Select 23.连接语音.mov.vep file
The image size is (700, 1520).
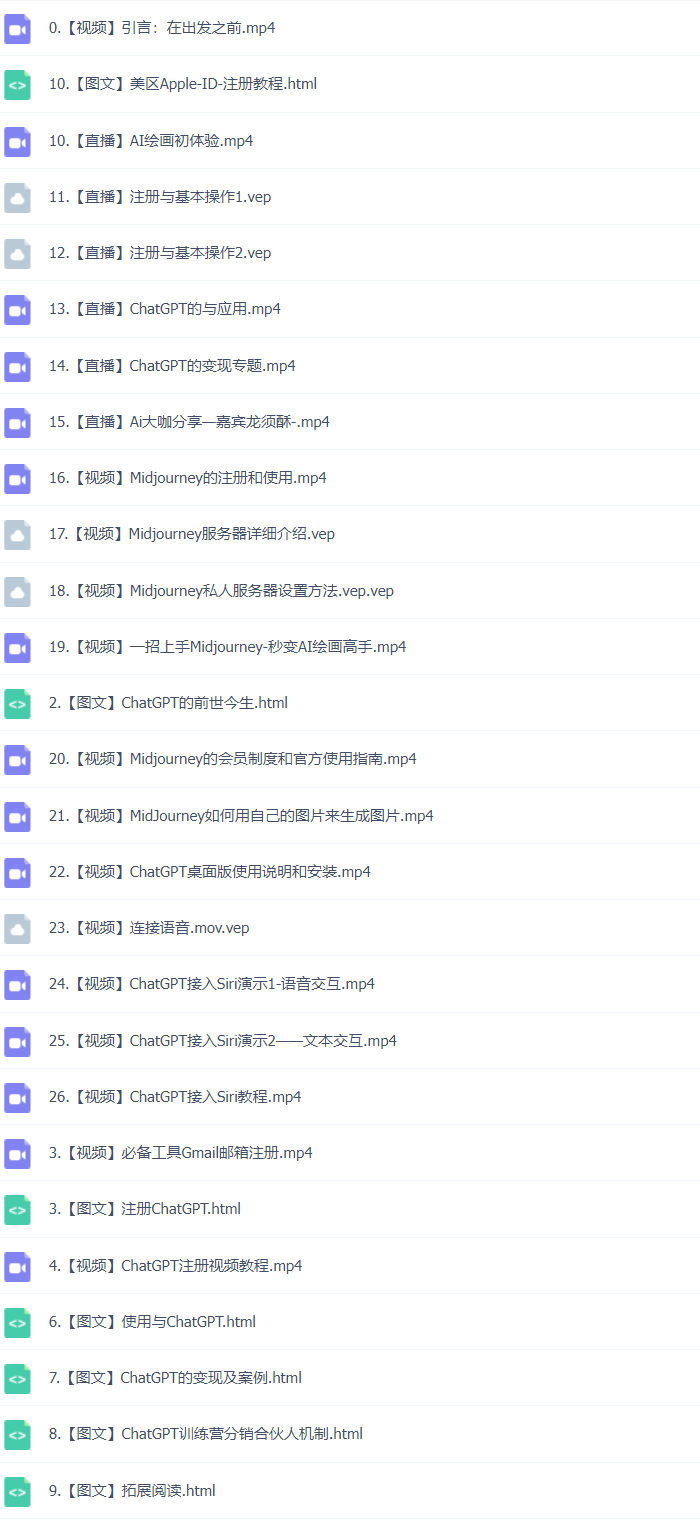pyautogui.click(x=148, y=928)
